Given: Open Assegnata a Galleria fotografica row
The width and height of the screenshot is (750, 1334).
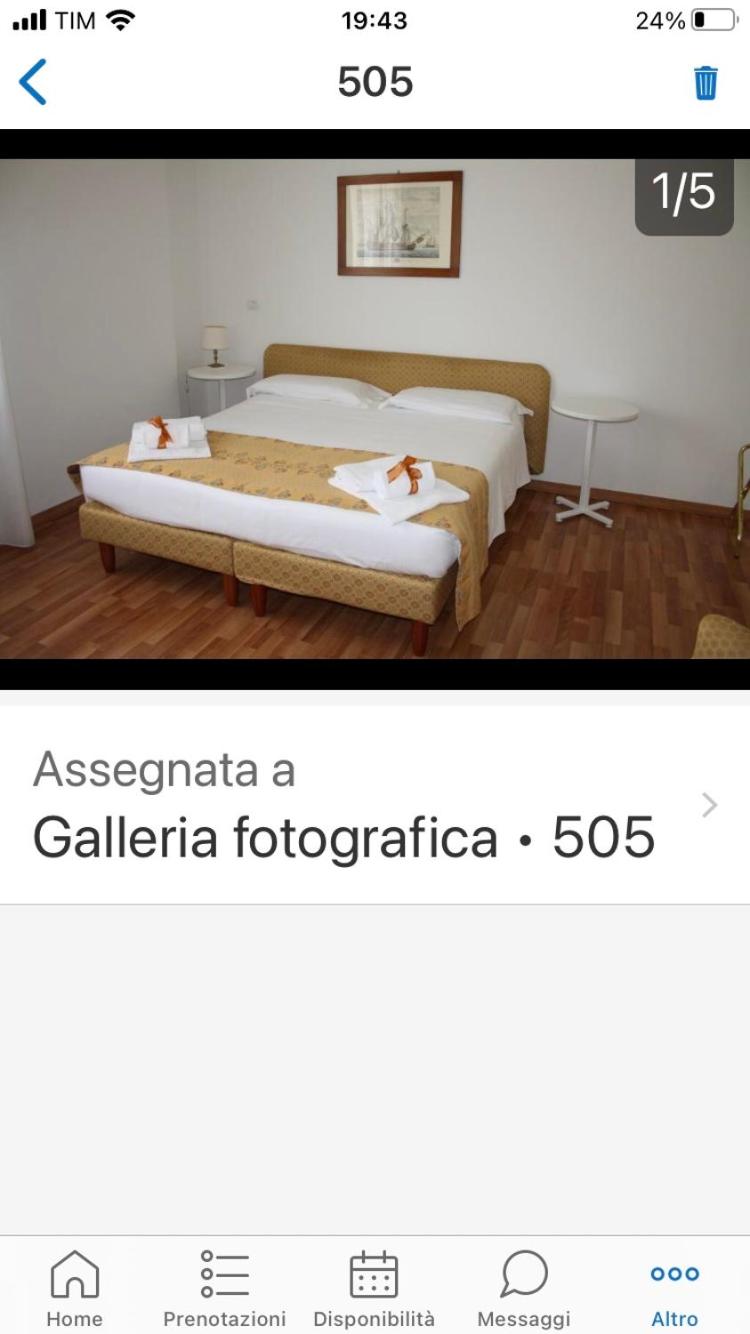Looking at the screenshot, I should [x=375, y=805].
